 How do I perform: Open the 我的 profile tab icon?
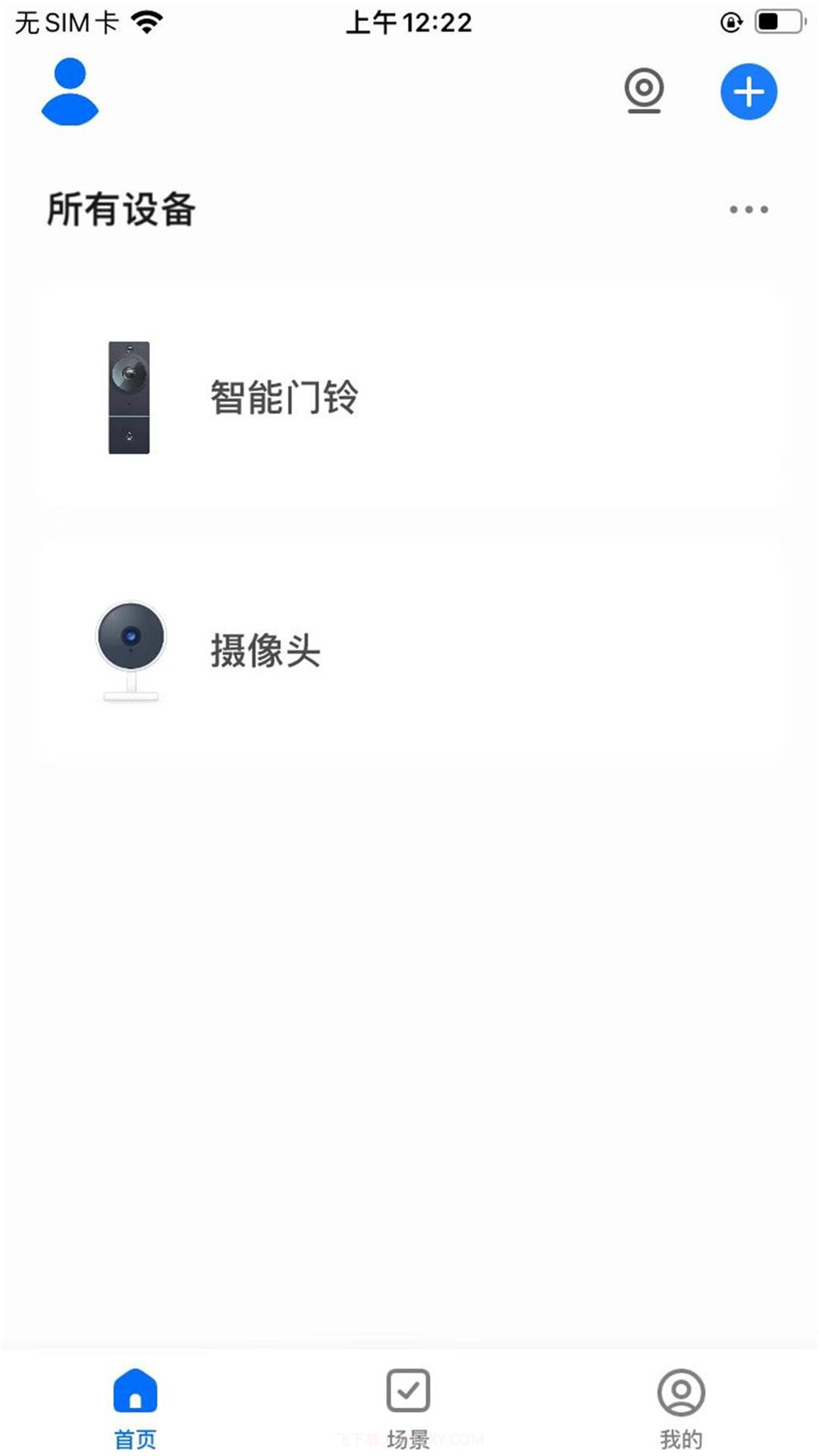pyautogui.click(x=680, y=1392)
